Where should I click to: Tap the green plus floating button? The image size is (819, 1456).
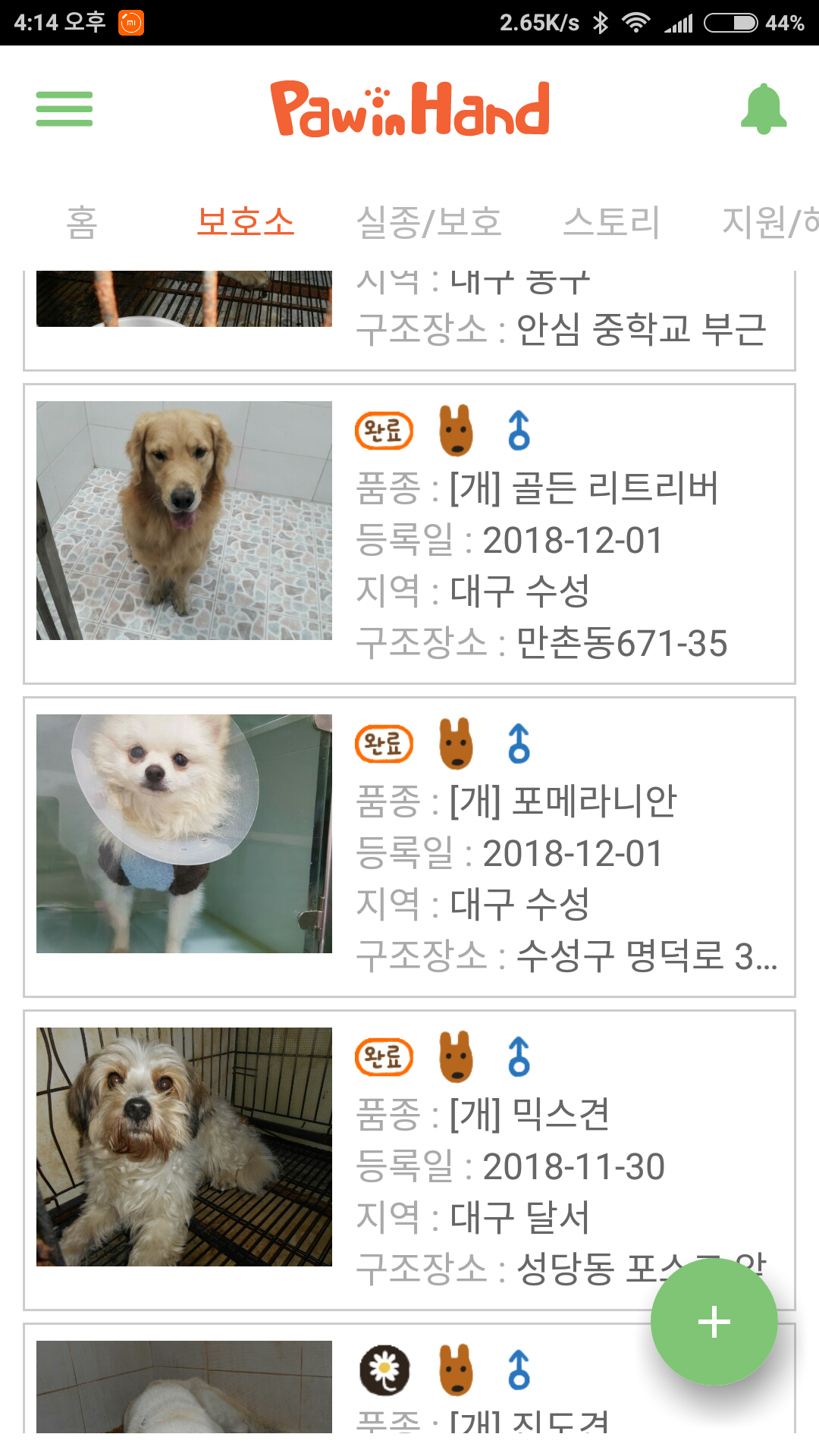tap(714, 1322)
